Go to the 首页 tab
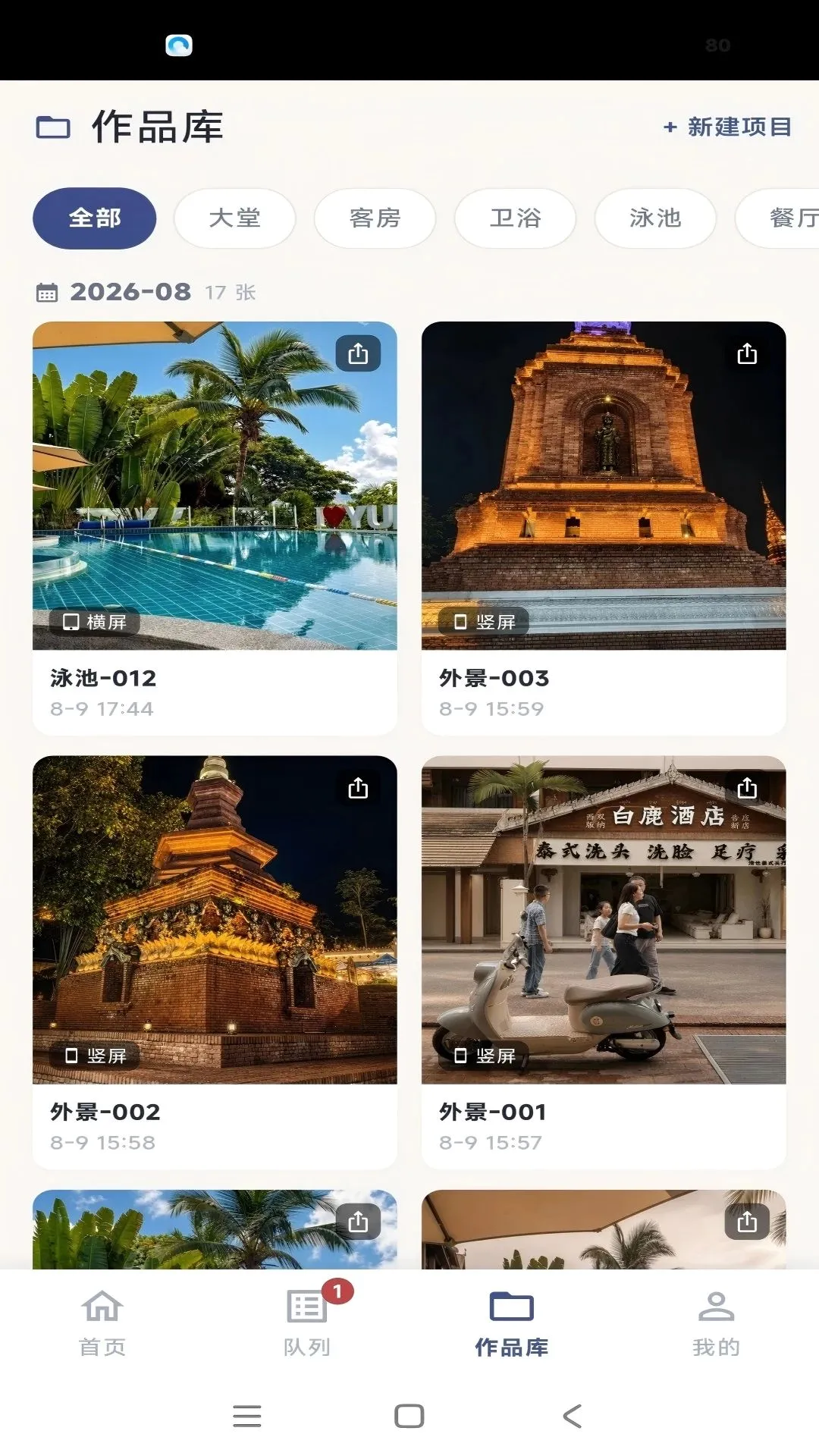Image resolution: width=819 pixels, height=1456 pixels. [102, 1324]
